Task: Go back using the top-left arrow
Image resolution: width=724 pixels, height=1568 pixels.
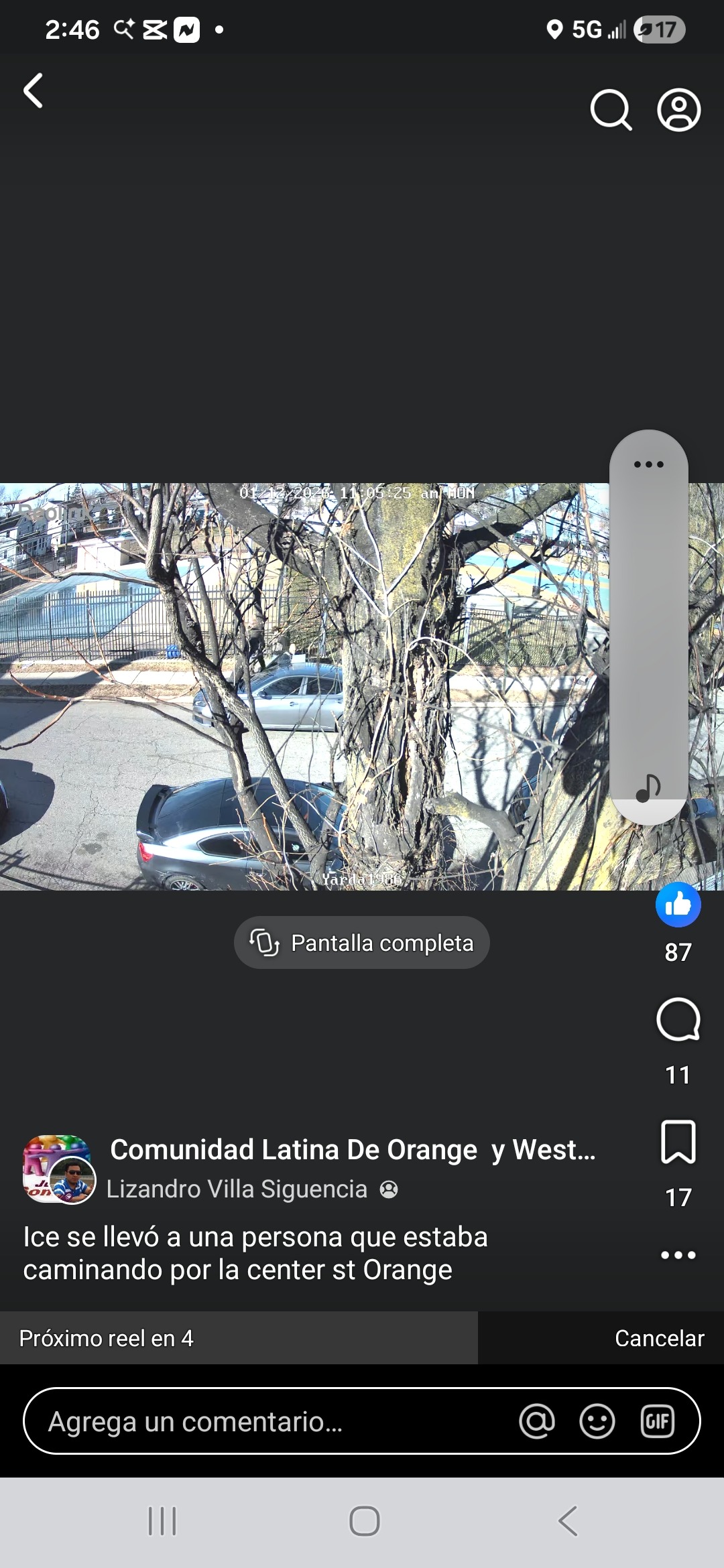Action: pyautogui.click(x=34, y=90)
